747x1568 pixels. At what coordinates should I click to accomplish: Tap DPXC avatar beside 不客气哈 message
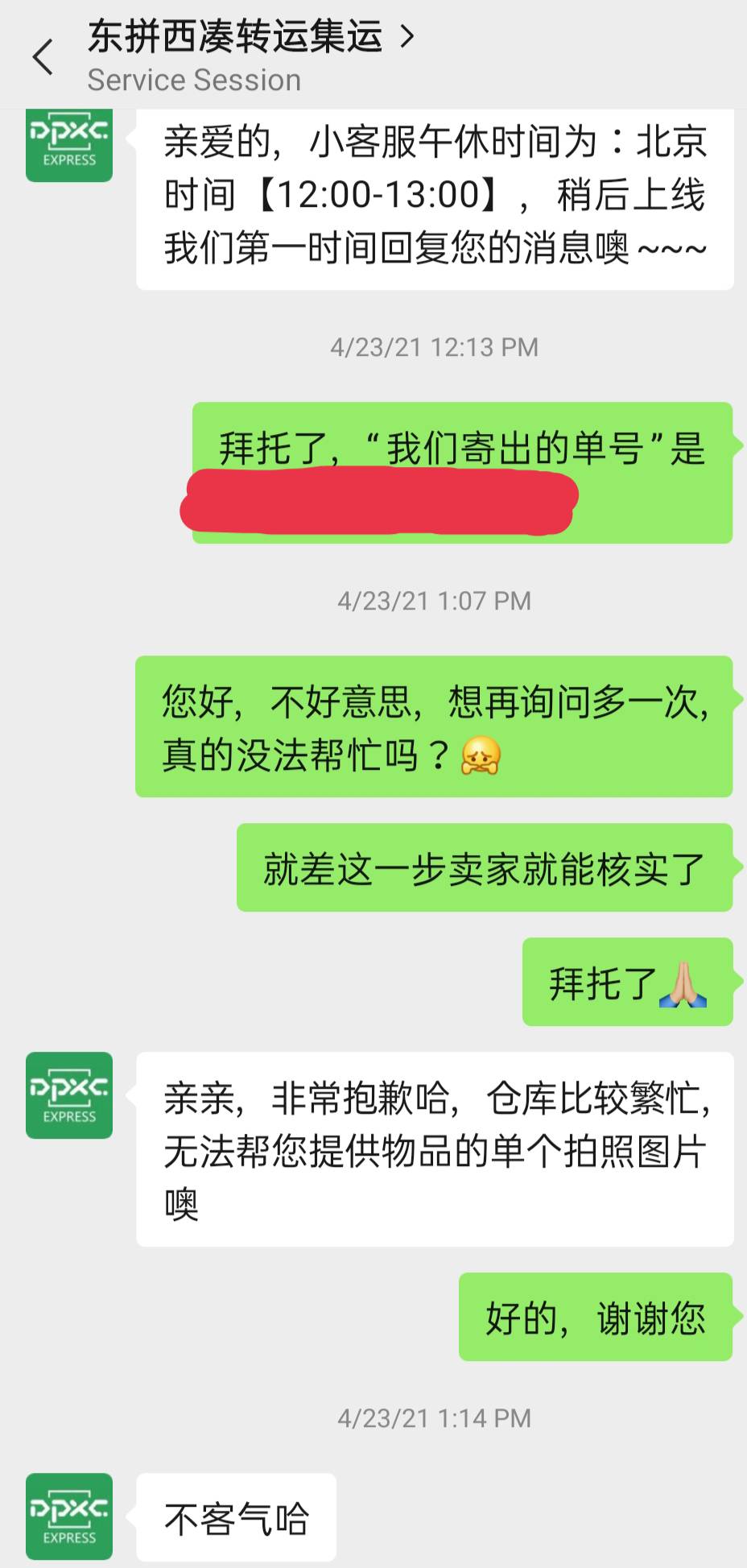(69, 1516)
